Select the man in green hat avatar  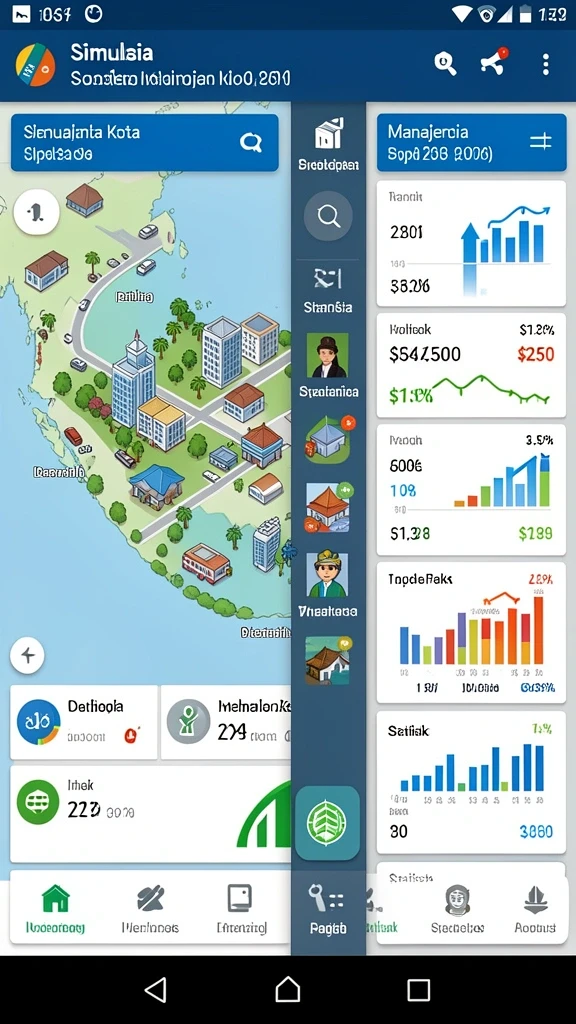[x=328, y=575]
